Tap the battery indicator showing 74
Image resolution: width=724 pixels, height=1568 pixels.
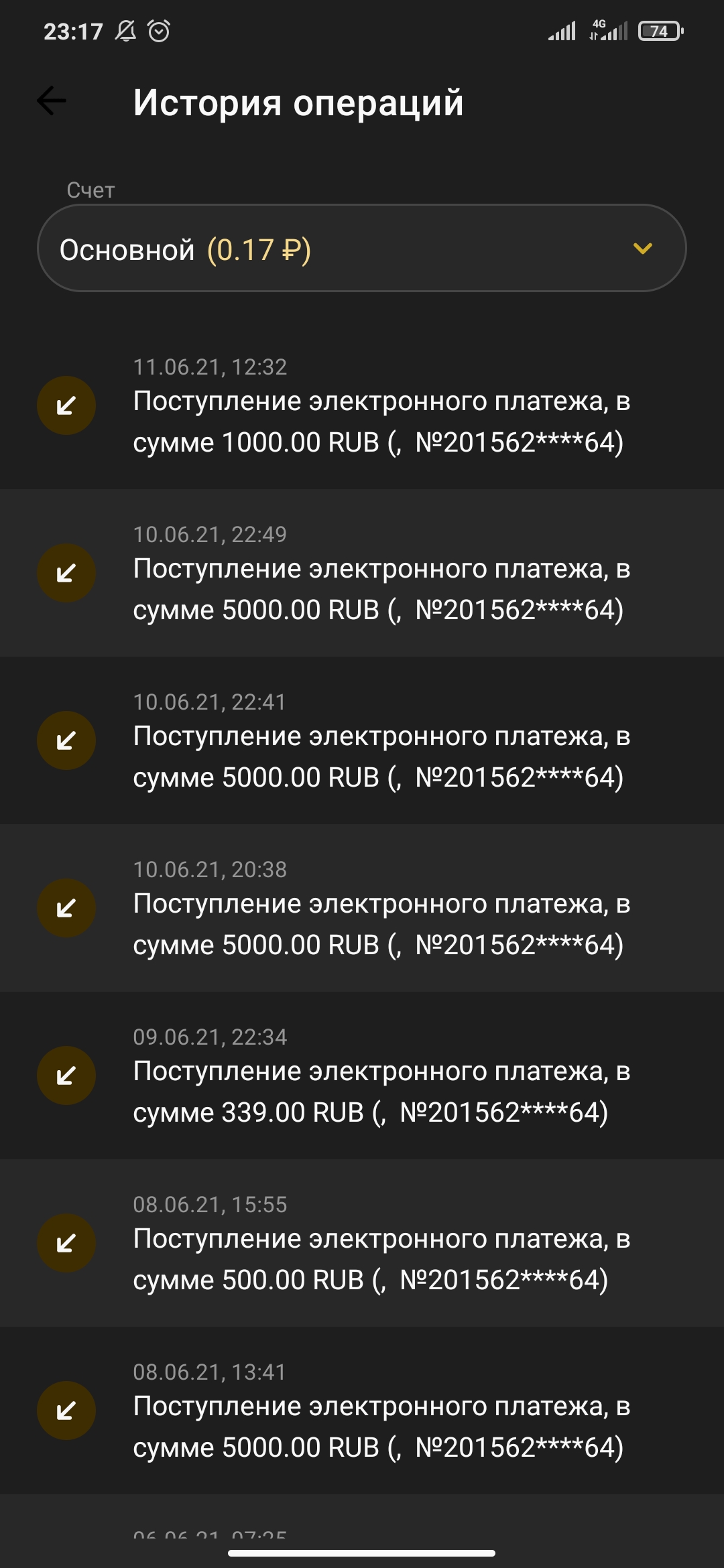[659, 30]
